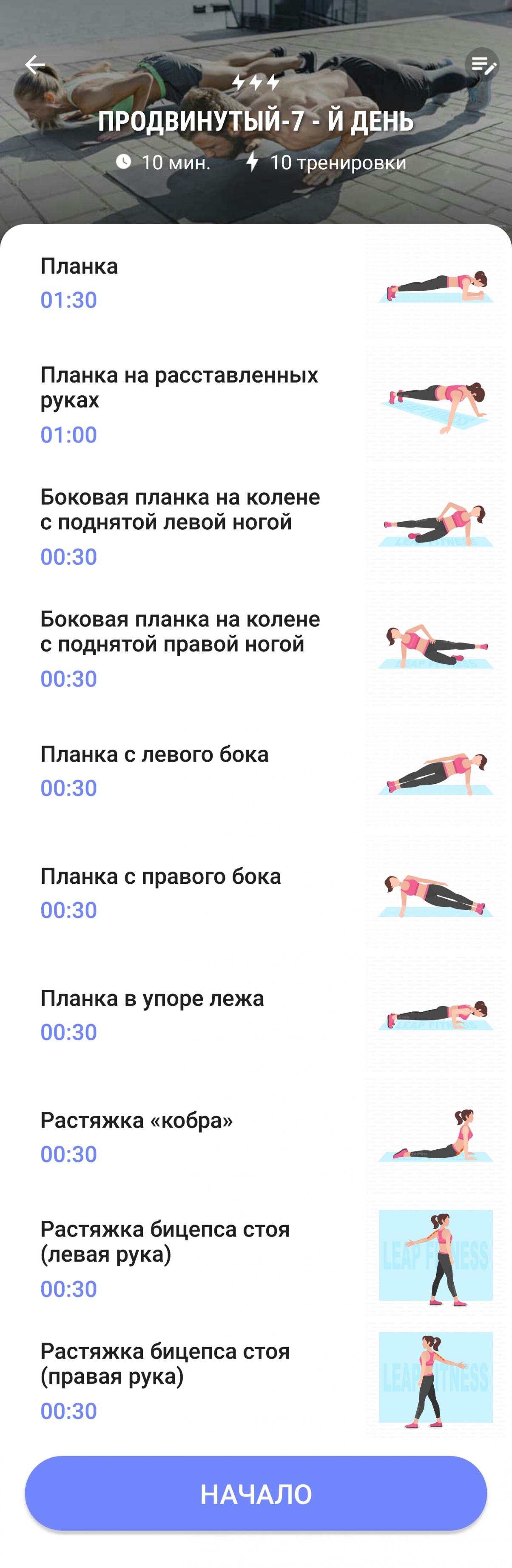Open biceps stretch (правая рука) exercise
Viewport: 512px width, 1568px height.
[256, 1380]
